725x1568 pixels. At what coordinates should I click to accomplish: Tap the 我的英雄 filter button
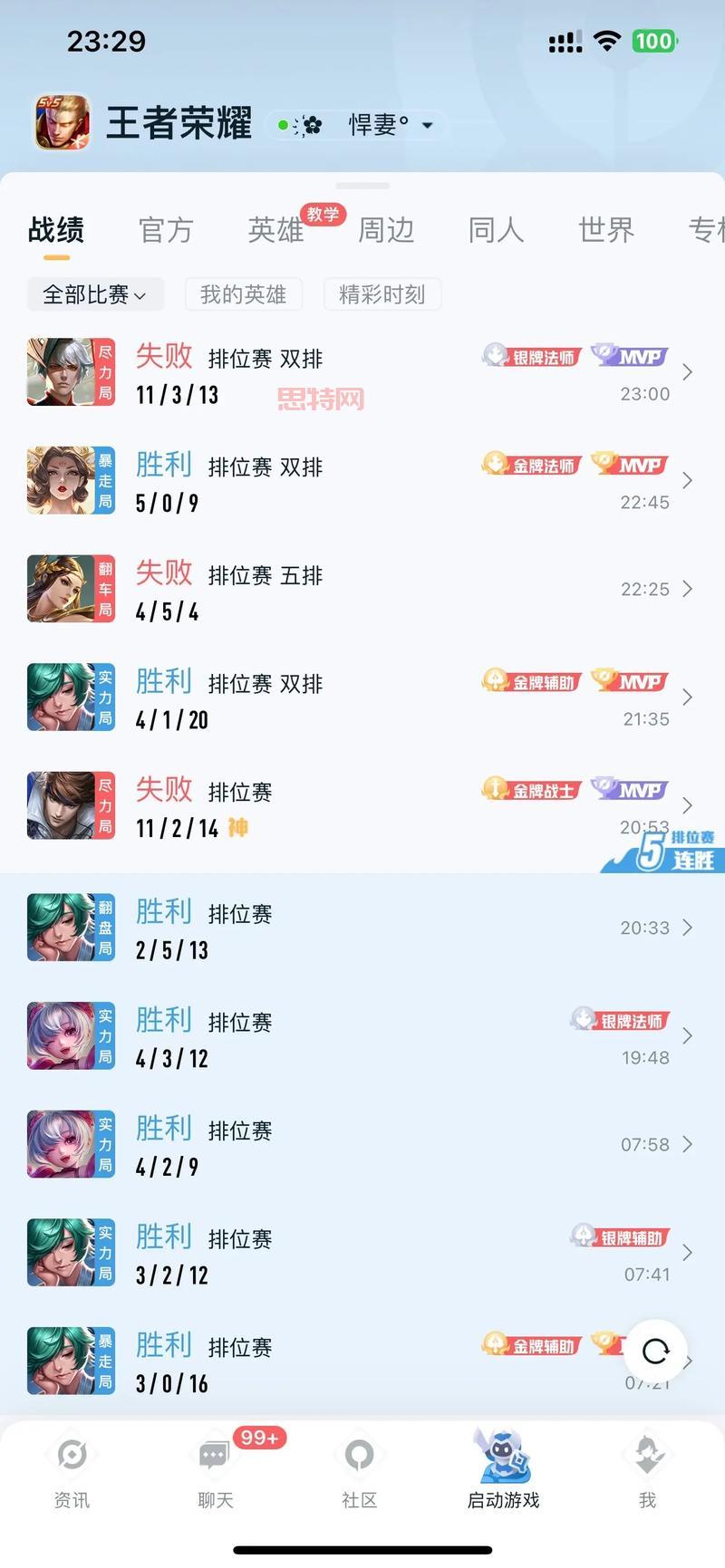(x=243, y=293)
